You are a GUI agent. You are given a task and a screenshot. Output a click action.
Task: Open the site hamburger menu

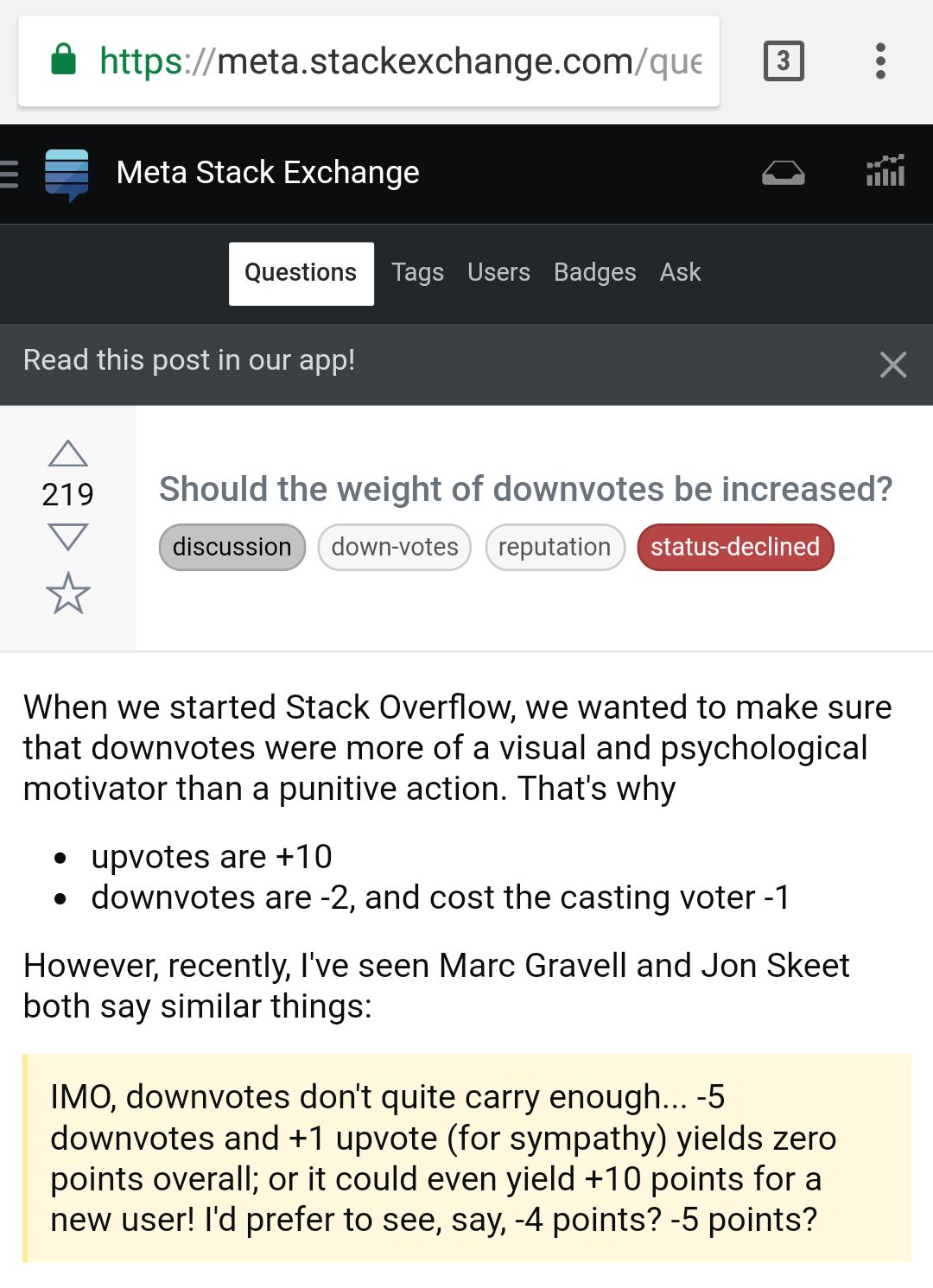[x=9, y=174]
